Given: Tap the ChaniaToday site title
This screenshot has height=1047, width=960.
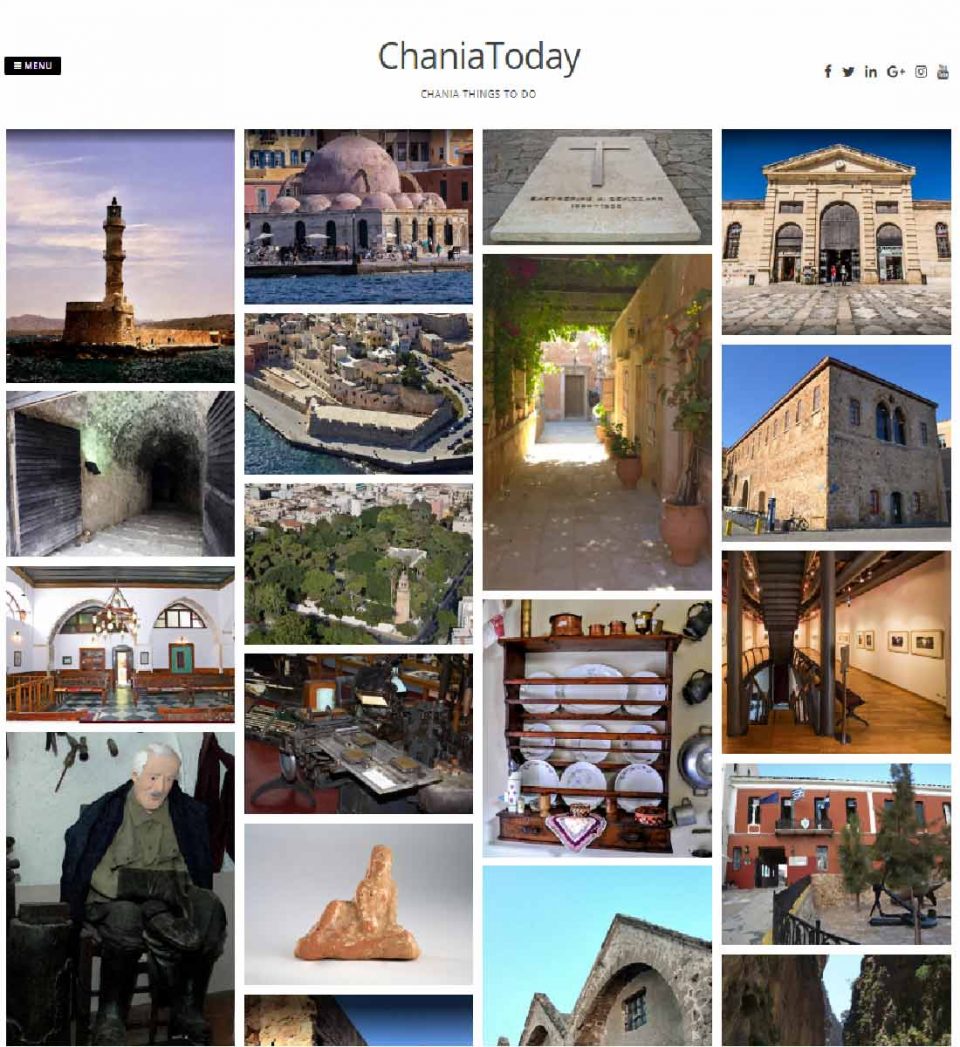Looking at the screenshot, I should tap(479, 57).
